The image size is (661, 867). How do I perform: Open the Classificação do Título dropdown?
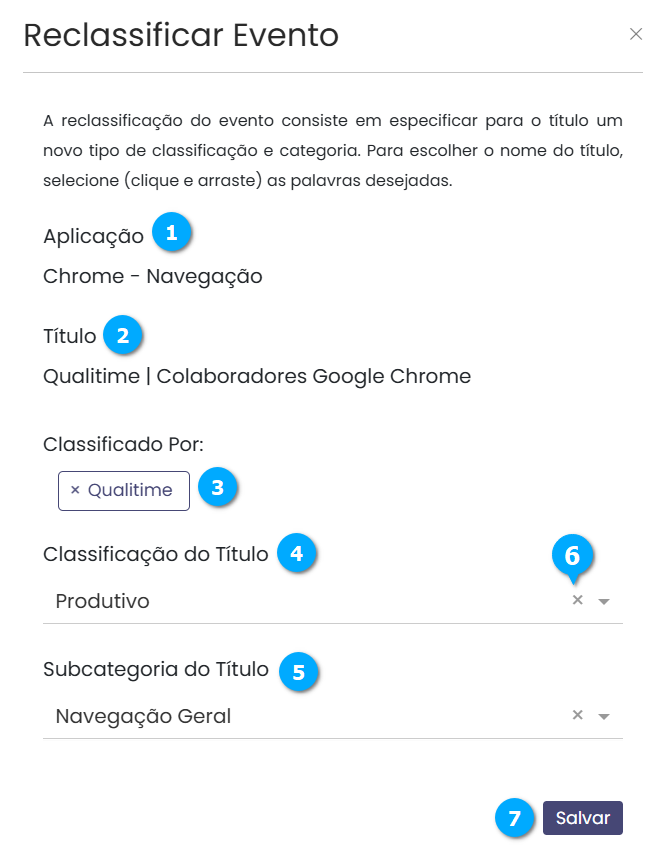603,602
